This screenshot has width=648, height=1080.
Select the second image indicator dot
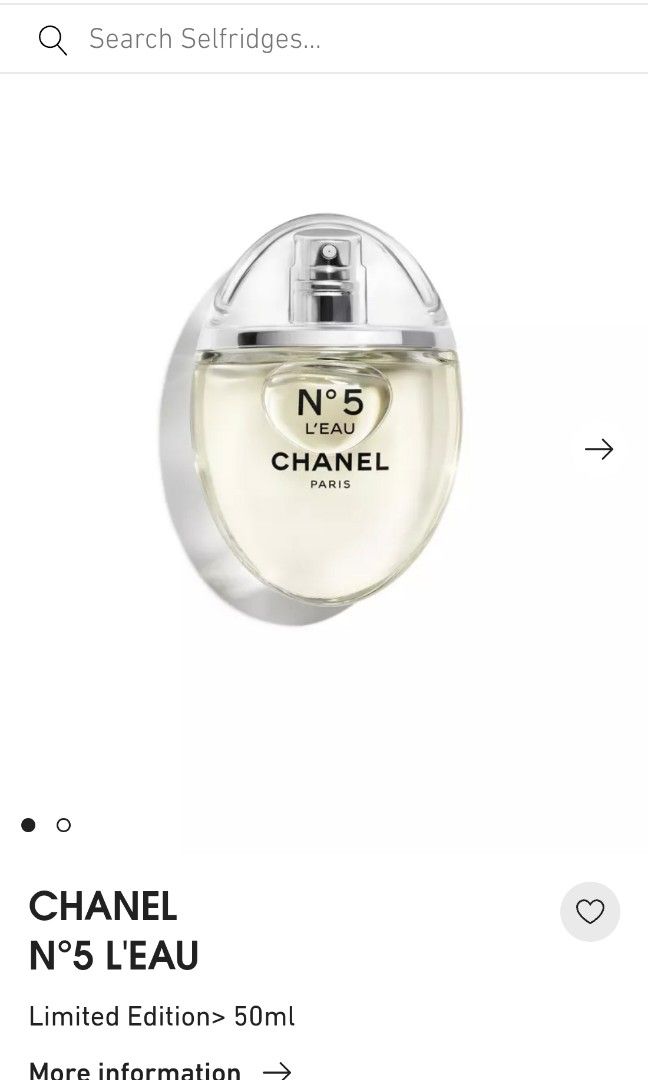pos(64,825)
